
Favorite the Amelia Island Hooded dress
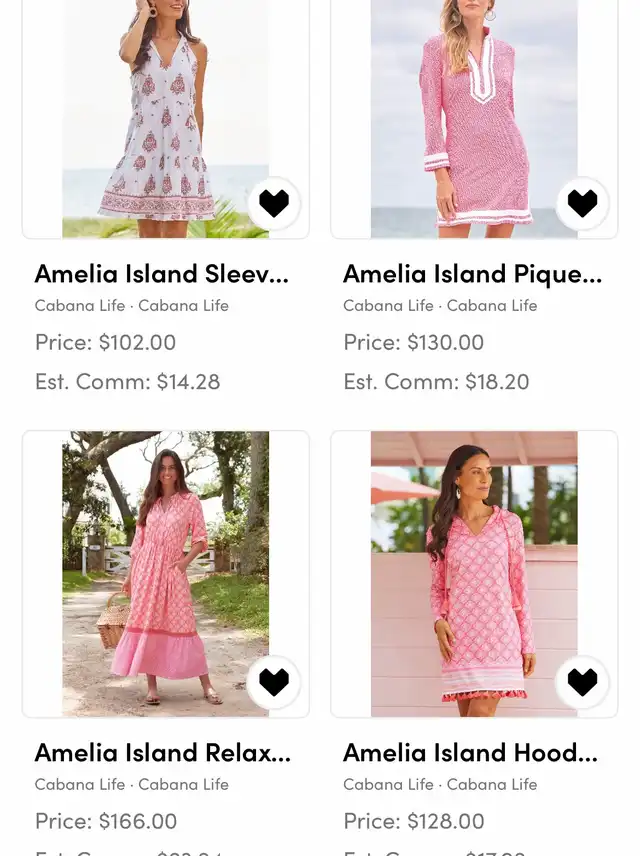pyautogui.click(x=582, y=682)
